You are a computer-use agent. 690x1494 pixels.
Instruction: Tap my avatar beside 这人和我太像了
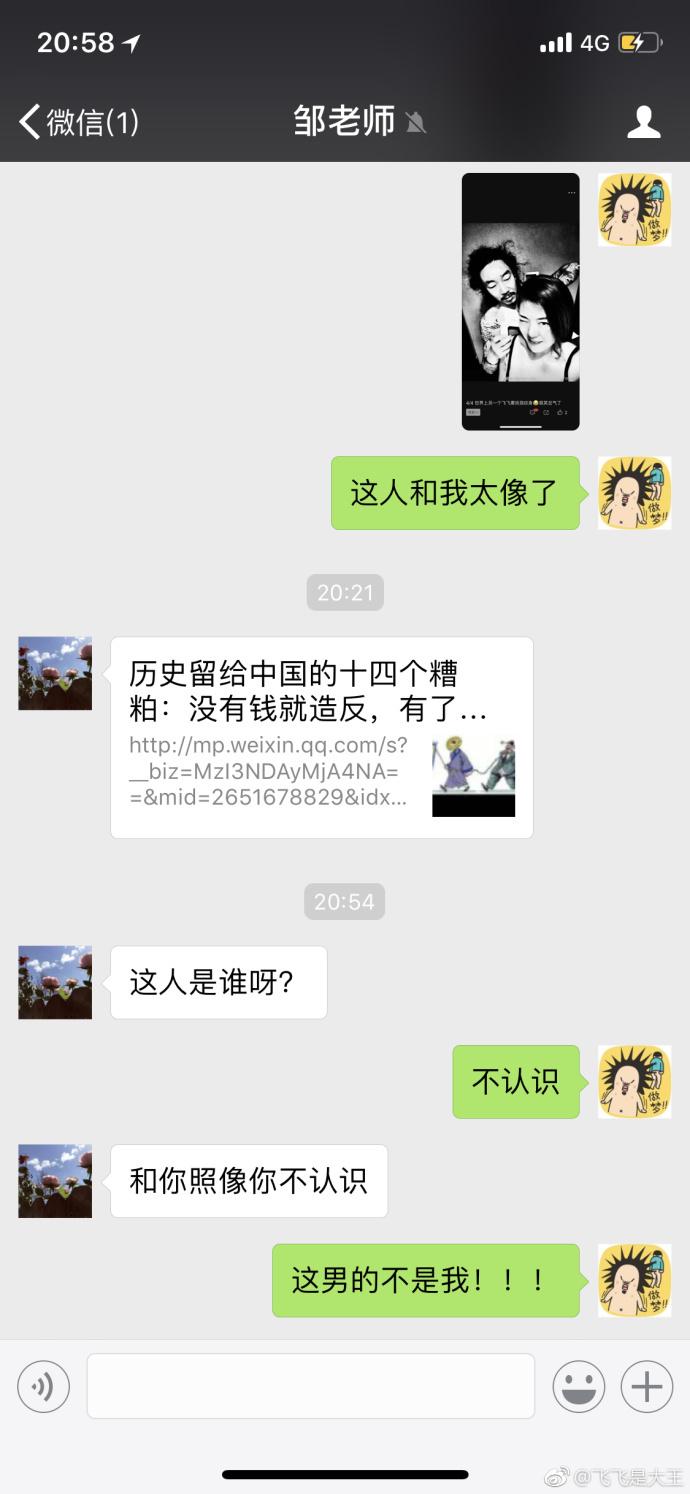coord(634,493)
